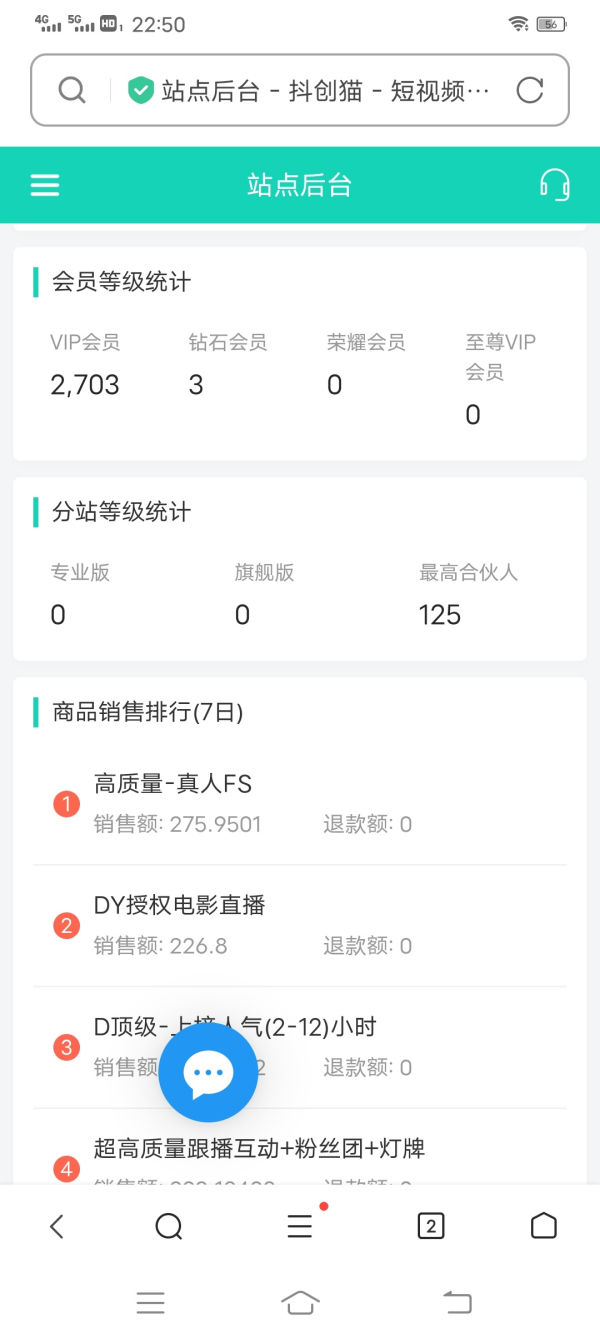
Task: Contact customer service via headset icon
Action: [554, 185]
